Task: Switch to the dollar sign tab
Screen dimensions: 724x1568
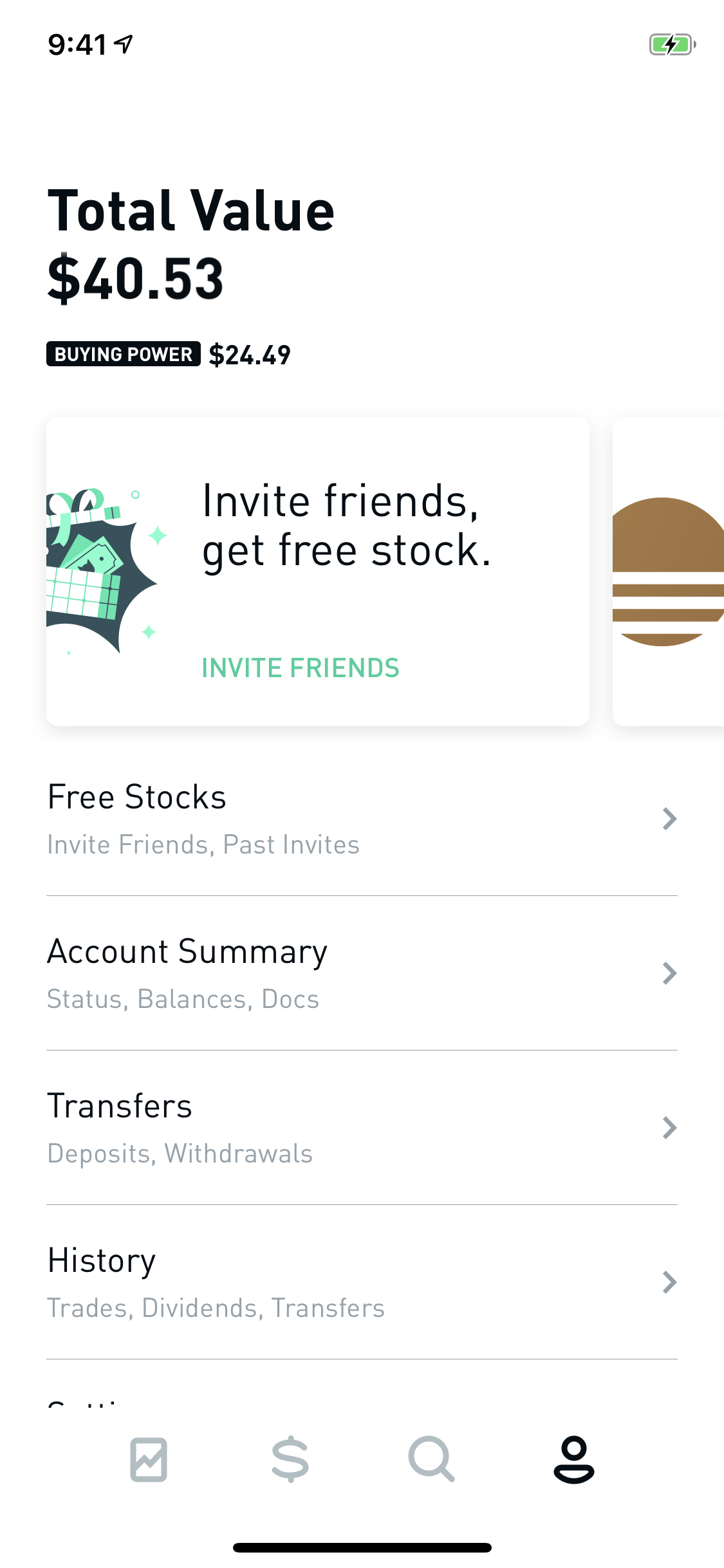Action: (x=290, y=1460)
